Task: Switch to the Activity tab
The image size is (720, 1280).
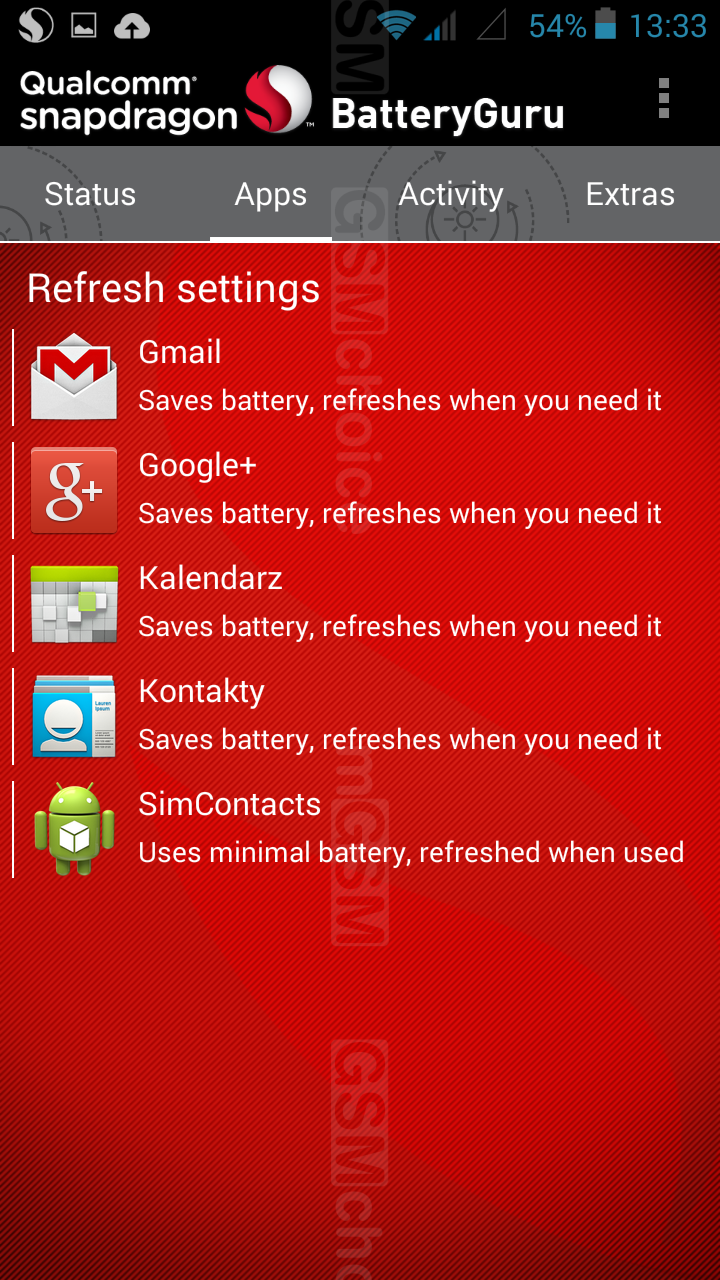Action: 451,194
